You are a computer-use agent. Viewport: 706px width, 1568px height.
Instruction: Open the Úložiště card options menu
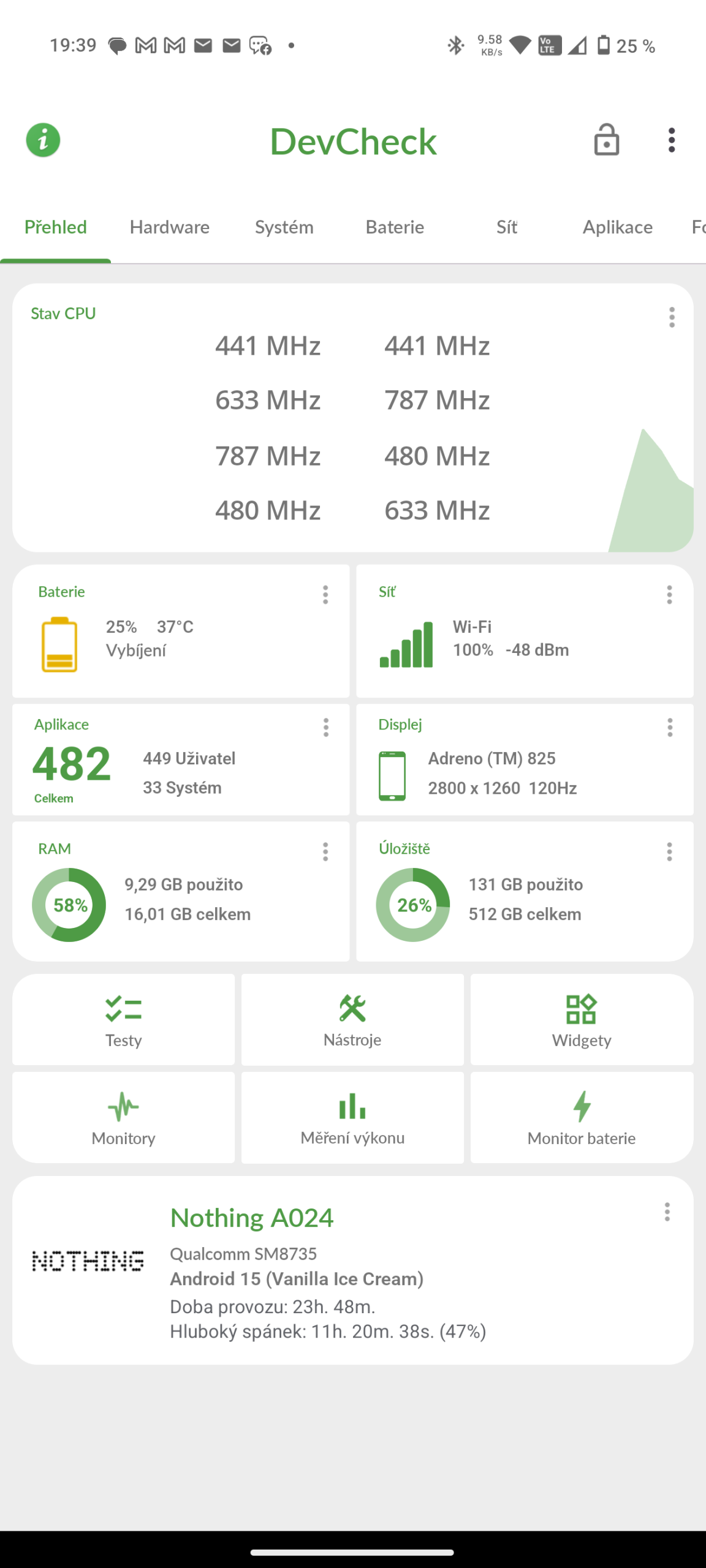pyautogui.click(x=669, y=851)
